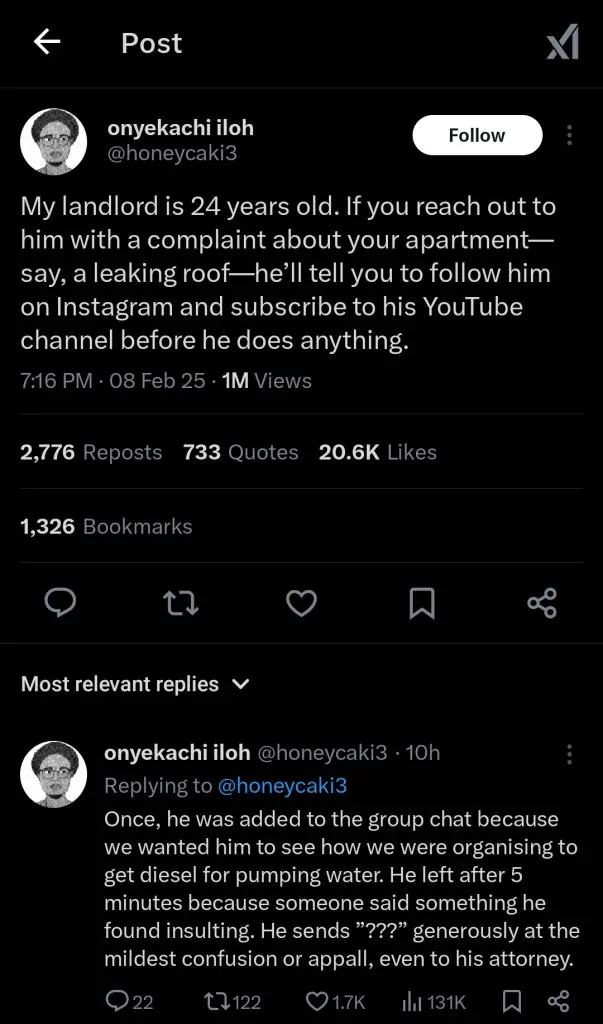
Task: View the 733 Quotes
Action: pos(241,452)
